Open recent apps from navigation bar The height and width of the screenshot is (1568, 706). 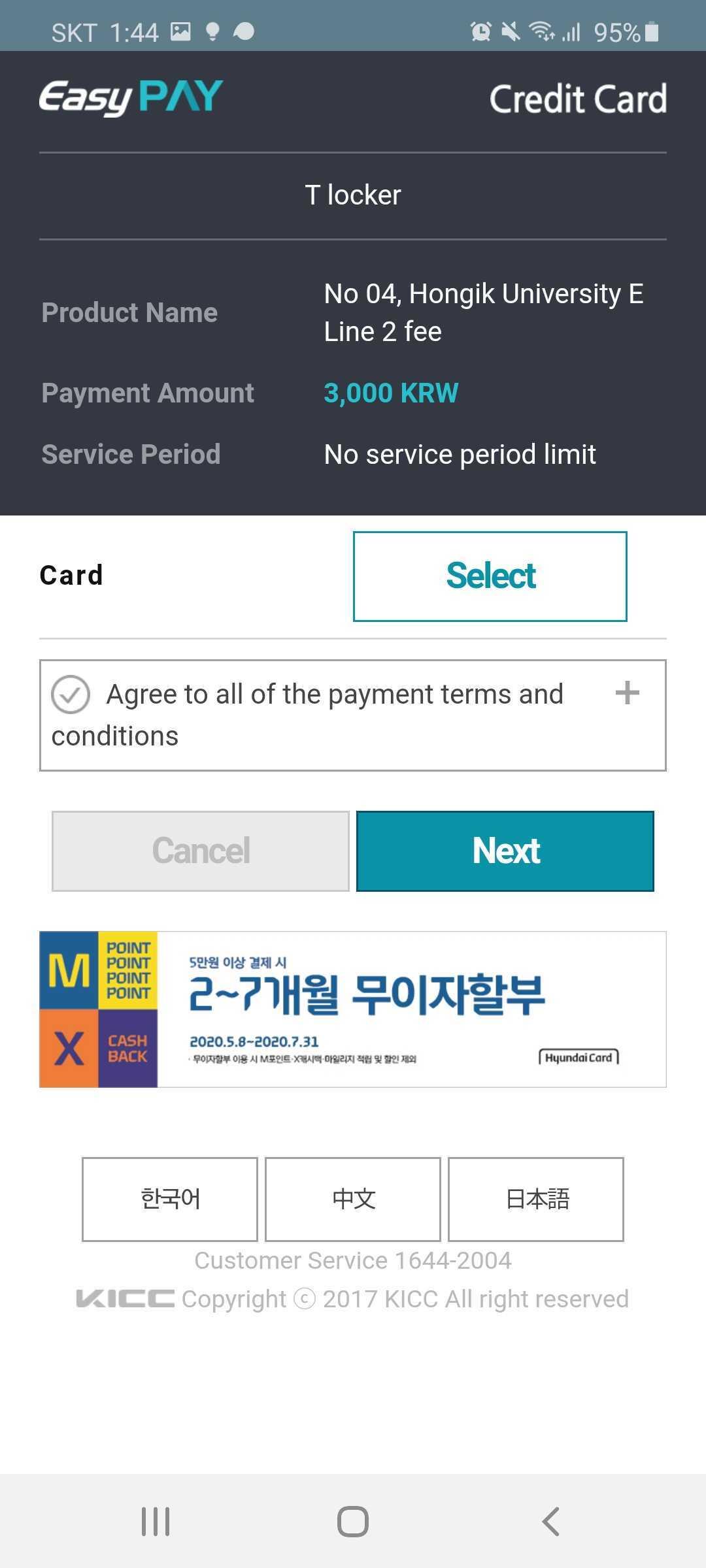(156, 1521)
